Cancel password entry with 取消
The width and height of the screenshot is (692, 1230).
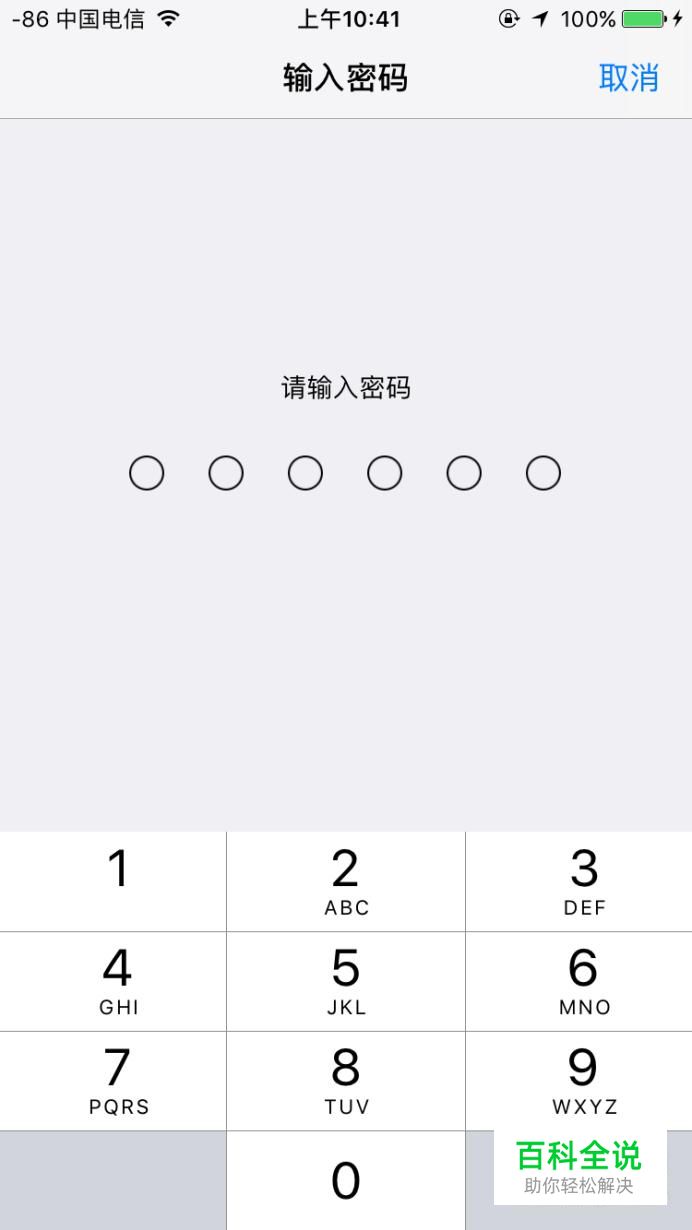click(628, 77)
